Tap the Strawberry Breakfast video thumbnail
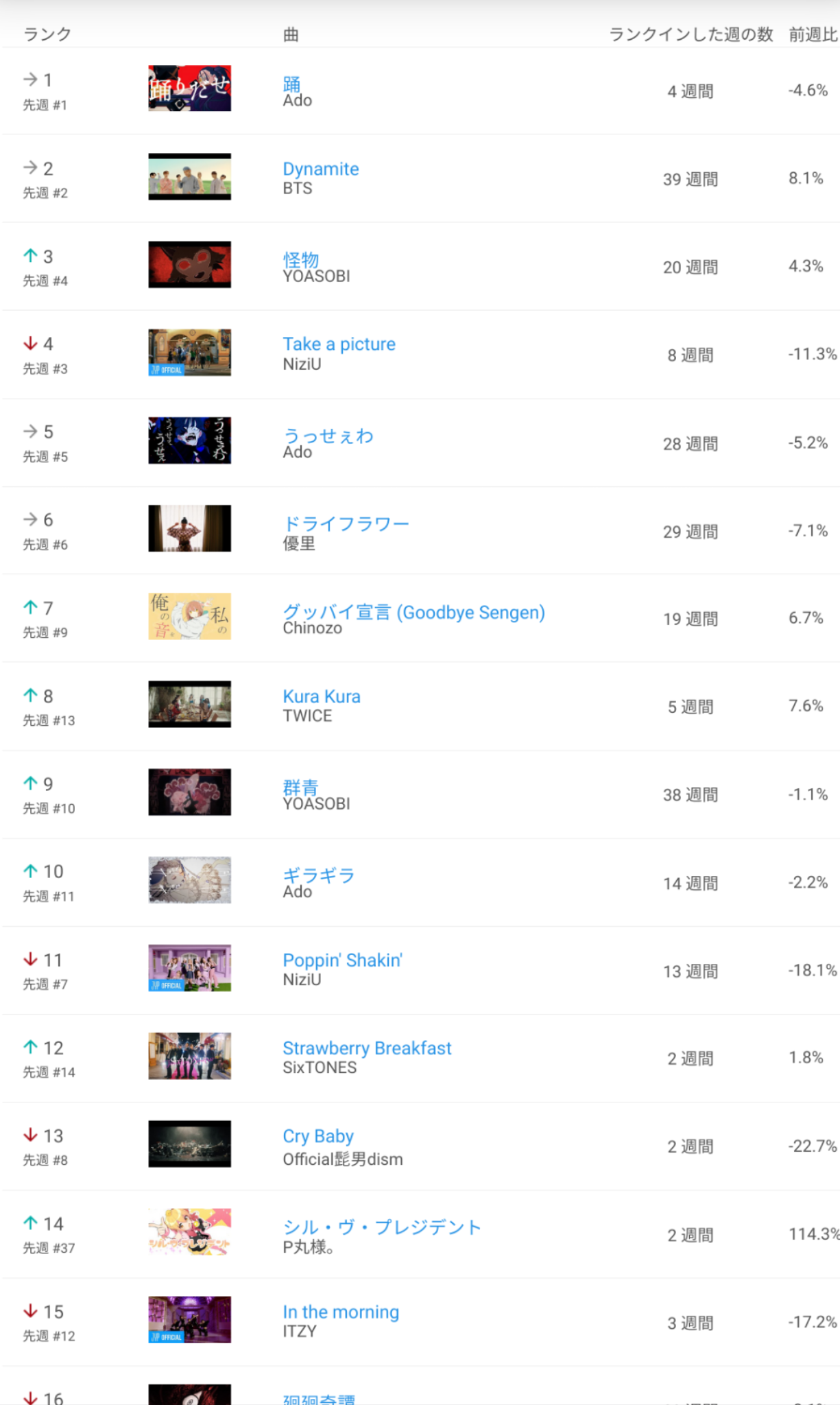 tap(189, 1056)
